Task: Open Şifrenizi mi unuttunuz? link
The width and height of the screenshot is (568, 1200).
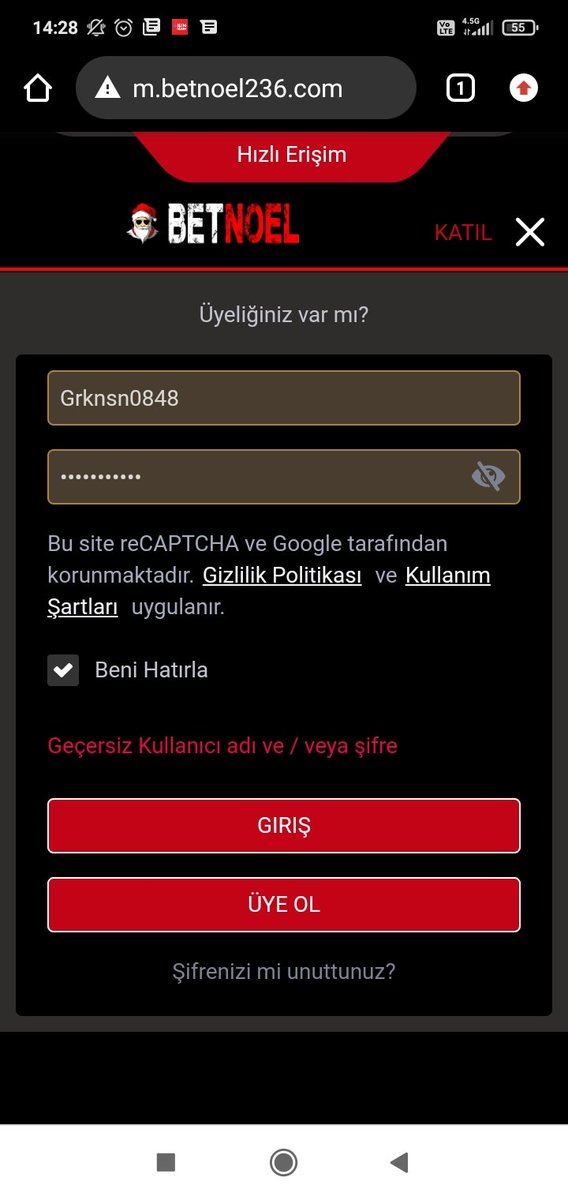Action: [x=284, y=971]
